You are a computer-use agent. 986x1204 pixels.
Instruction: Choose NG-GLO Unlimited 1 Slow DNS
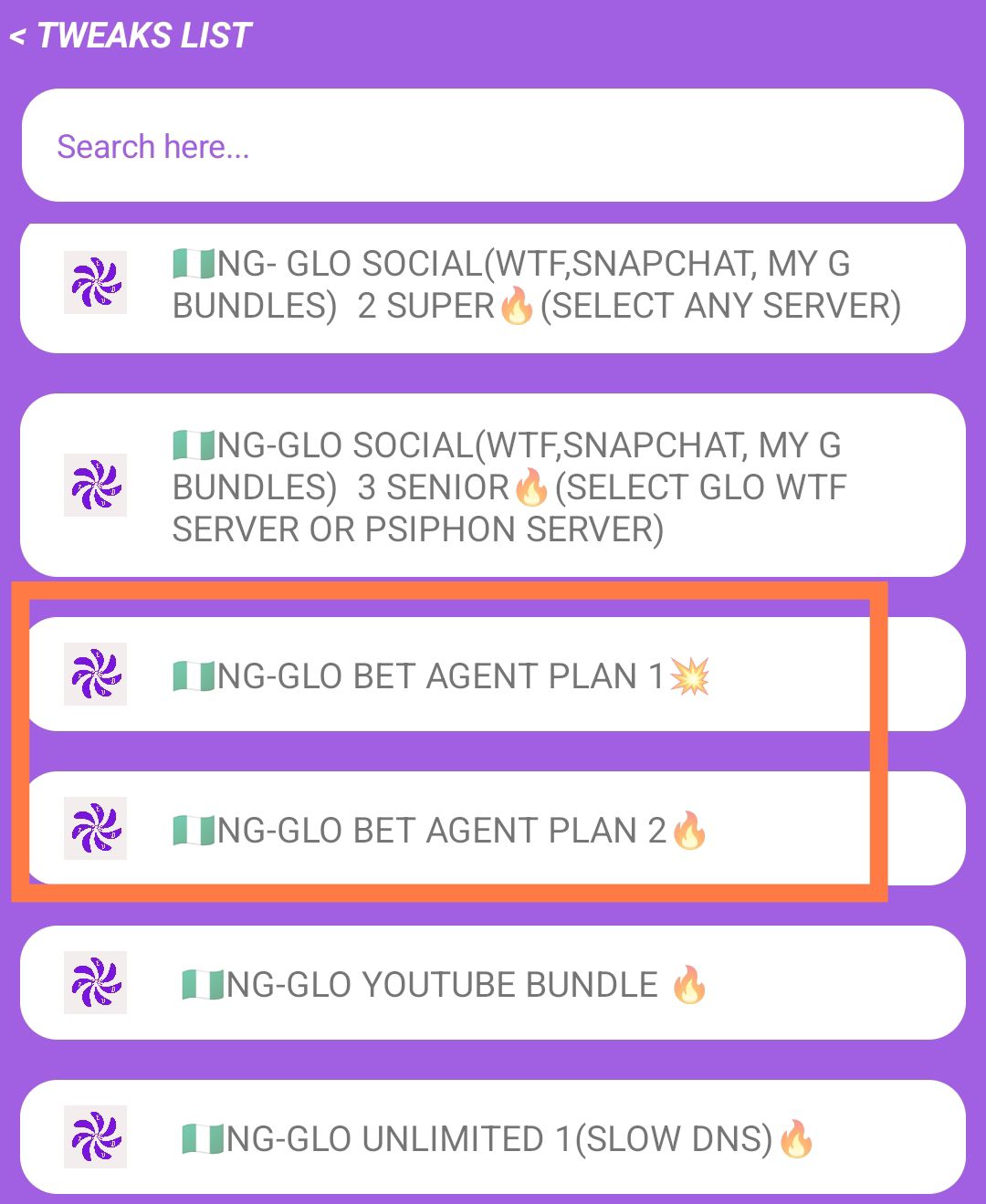click(493, 1137)
